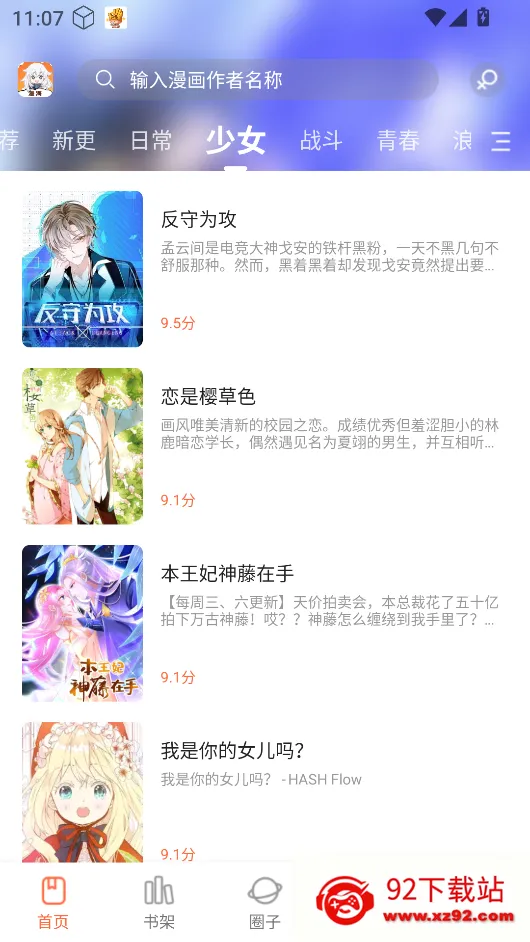Screen dimensions: 530x942
Task: Open the comic 恋是樱草色
Action: tap(265, 446)
